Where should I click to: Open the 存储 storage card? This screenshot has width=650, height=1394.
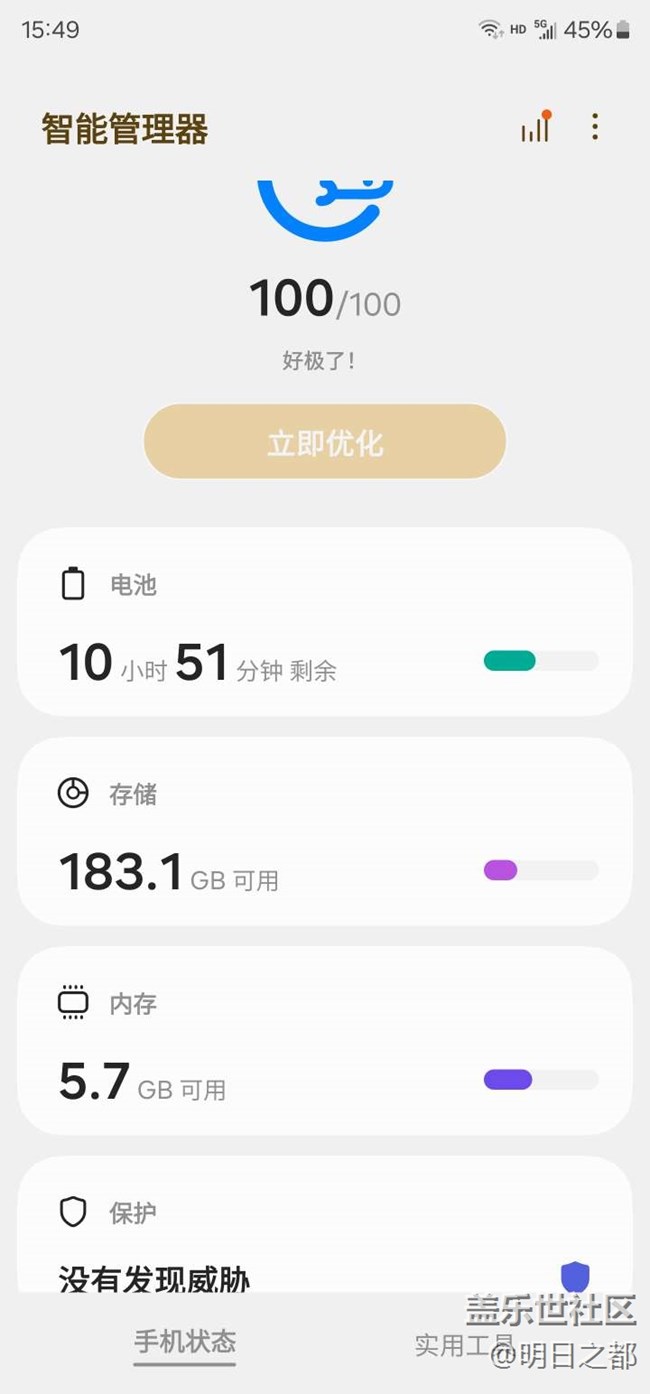click(x=325, y=832)
